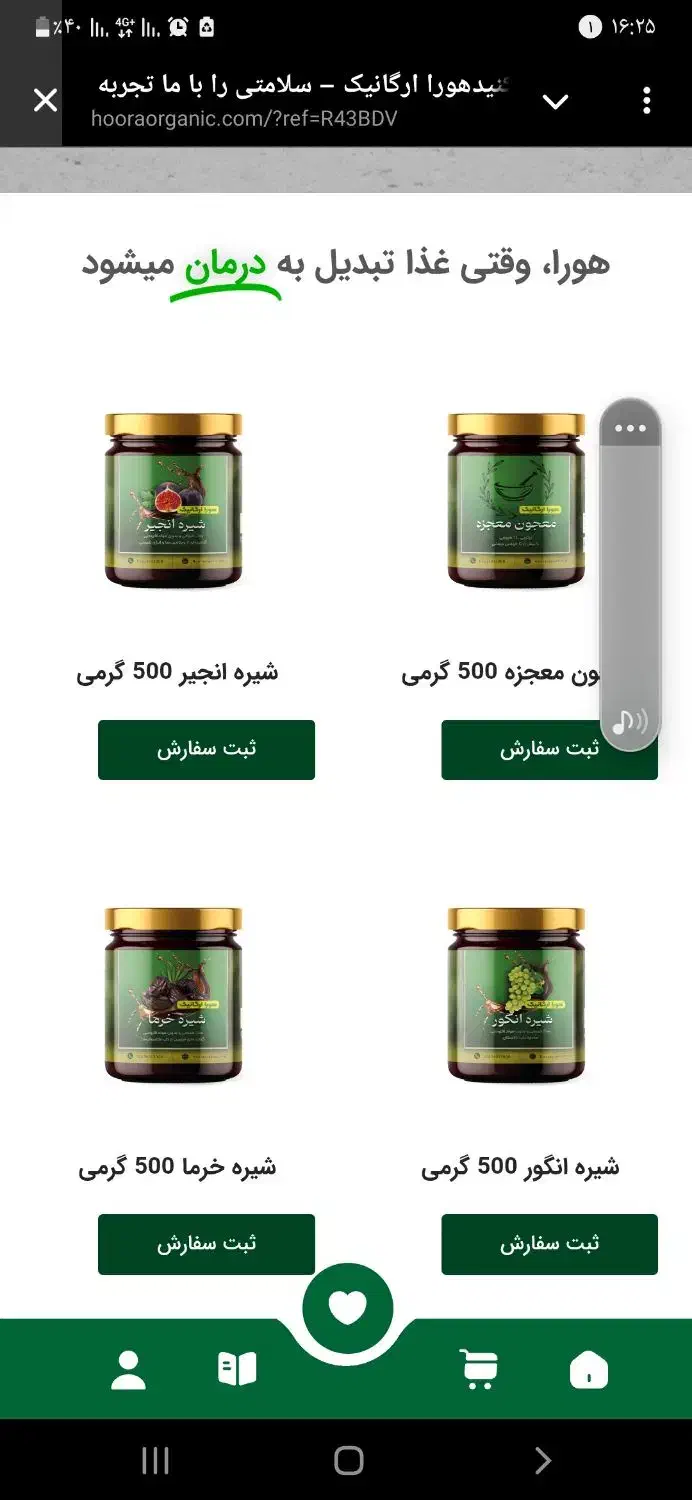Order شیره انجیر 500 گرمی with ثبت سفارش
Image resolution: width=692 pixels, height=1500 pixels.
tap(206, 749)
